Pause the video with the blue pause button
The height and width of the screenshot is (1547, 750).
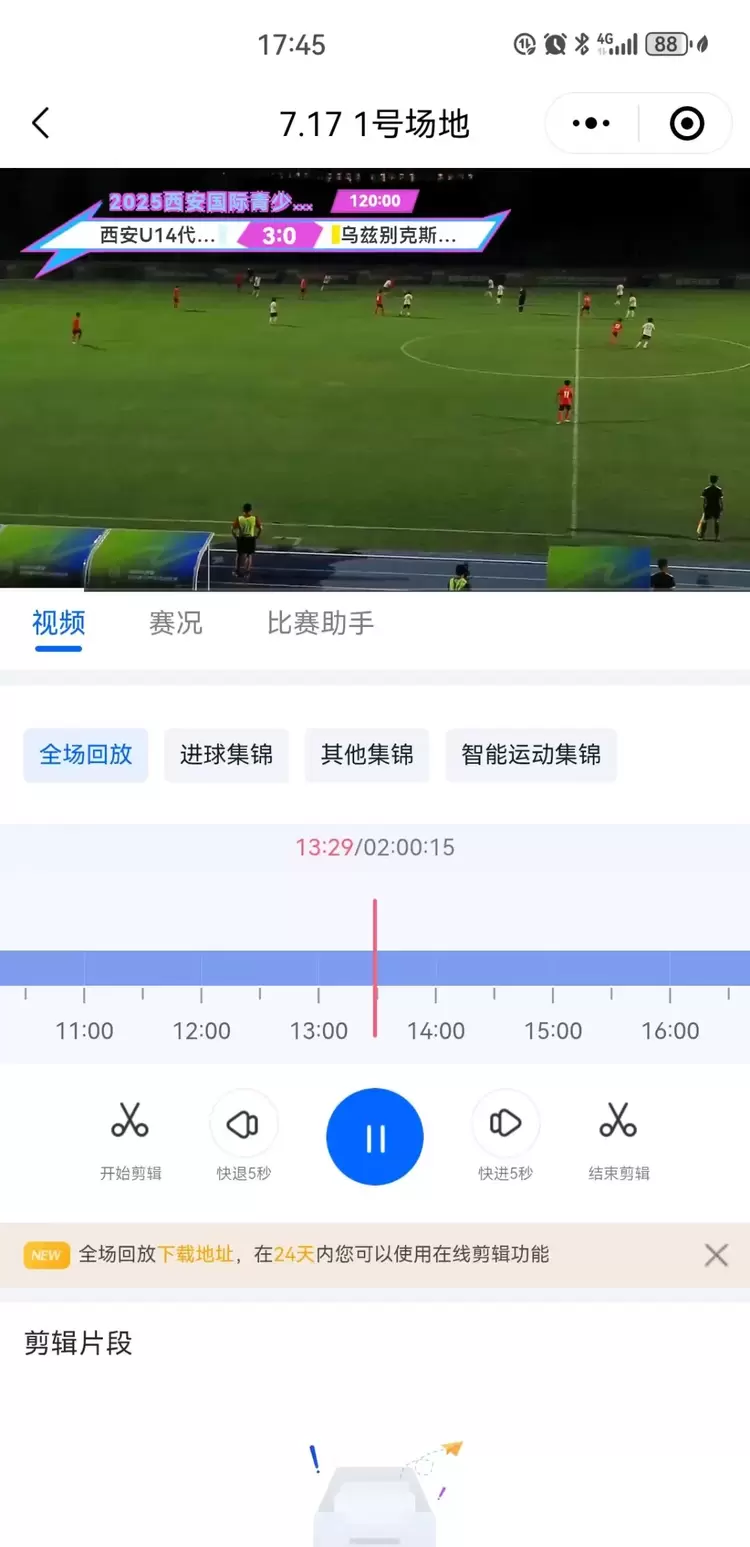point(375,1136)
